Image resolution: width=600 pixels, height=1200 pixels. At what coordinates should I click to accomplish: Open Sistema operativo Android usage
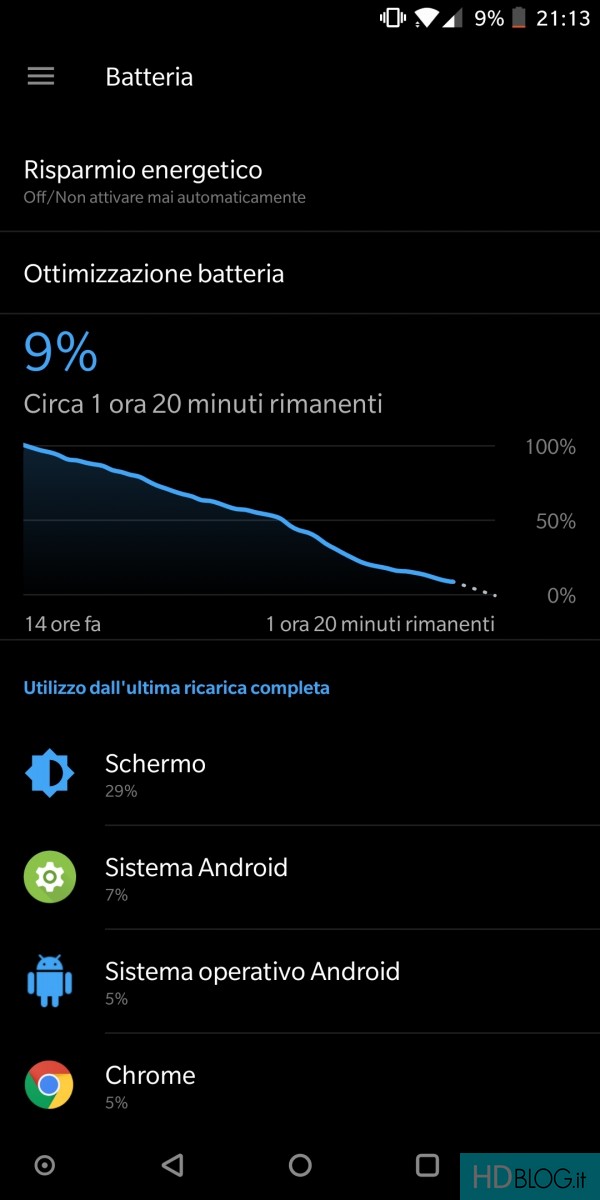click(300, 982)
